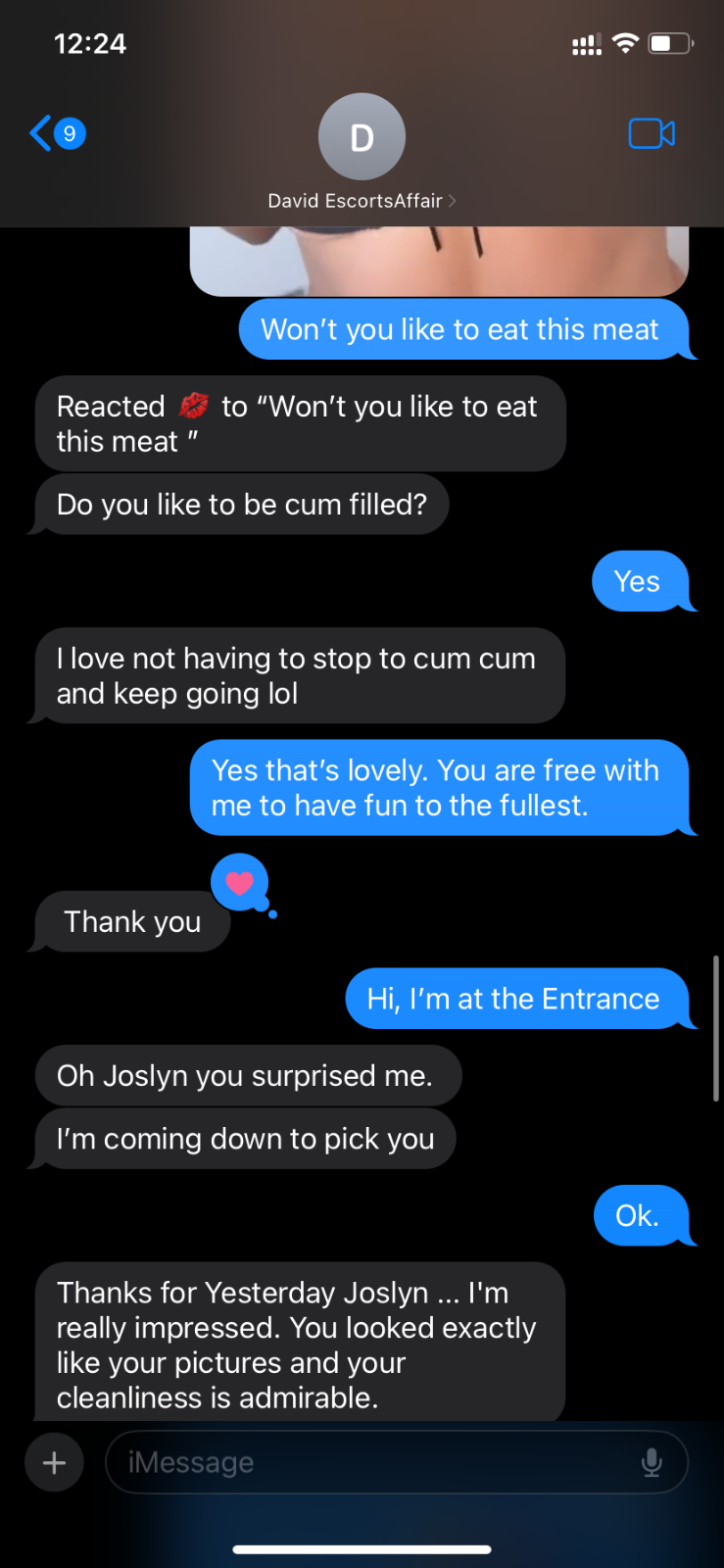Screen dimensions: 724x1568
Task: Tap the microphone dictation icon
Action: click(x=652, y=1463)
